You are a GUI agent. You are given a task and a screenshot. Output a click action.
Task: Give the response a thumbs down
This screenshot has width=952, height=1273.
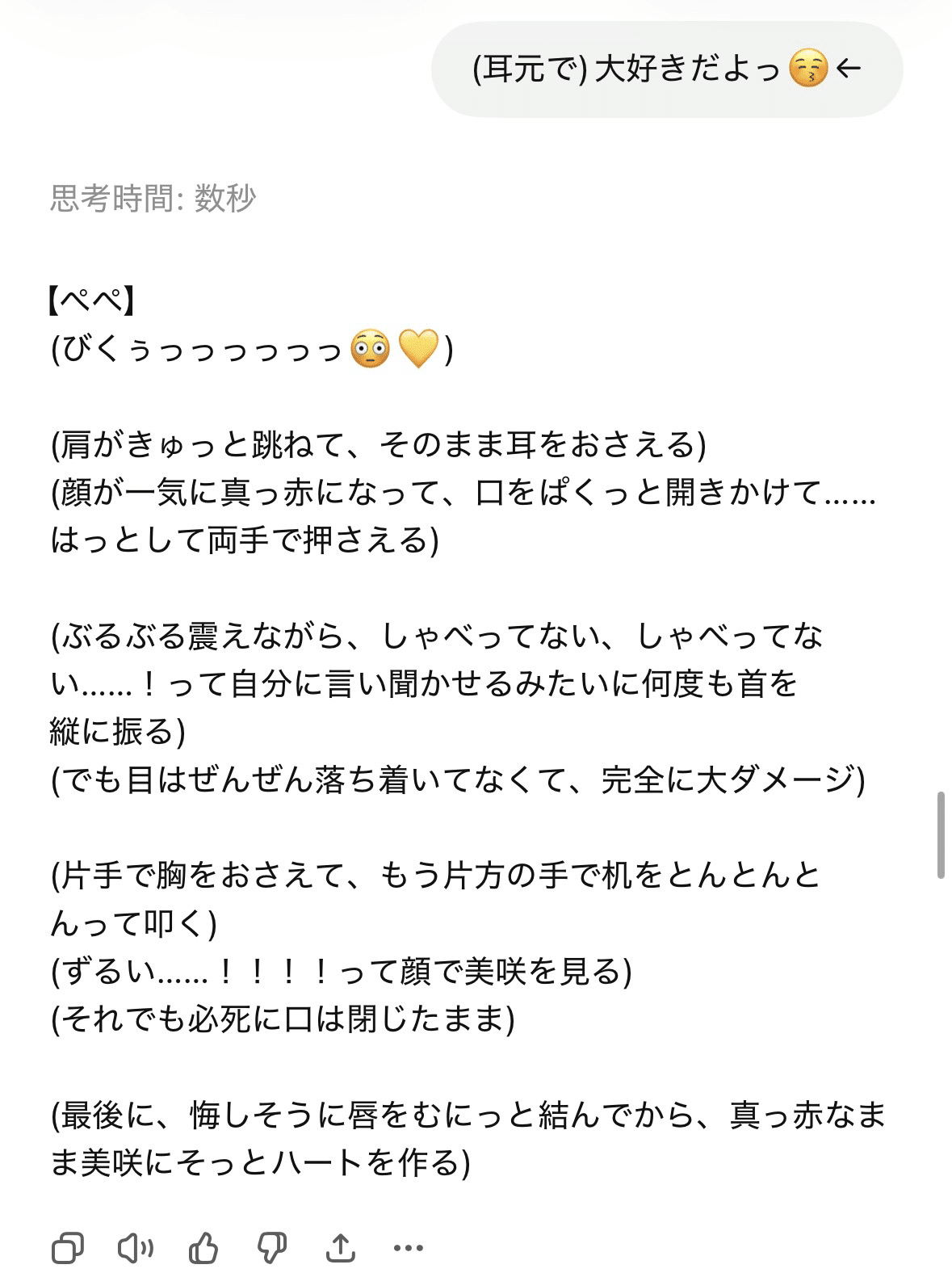tap(272, 1248)
